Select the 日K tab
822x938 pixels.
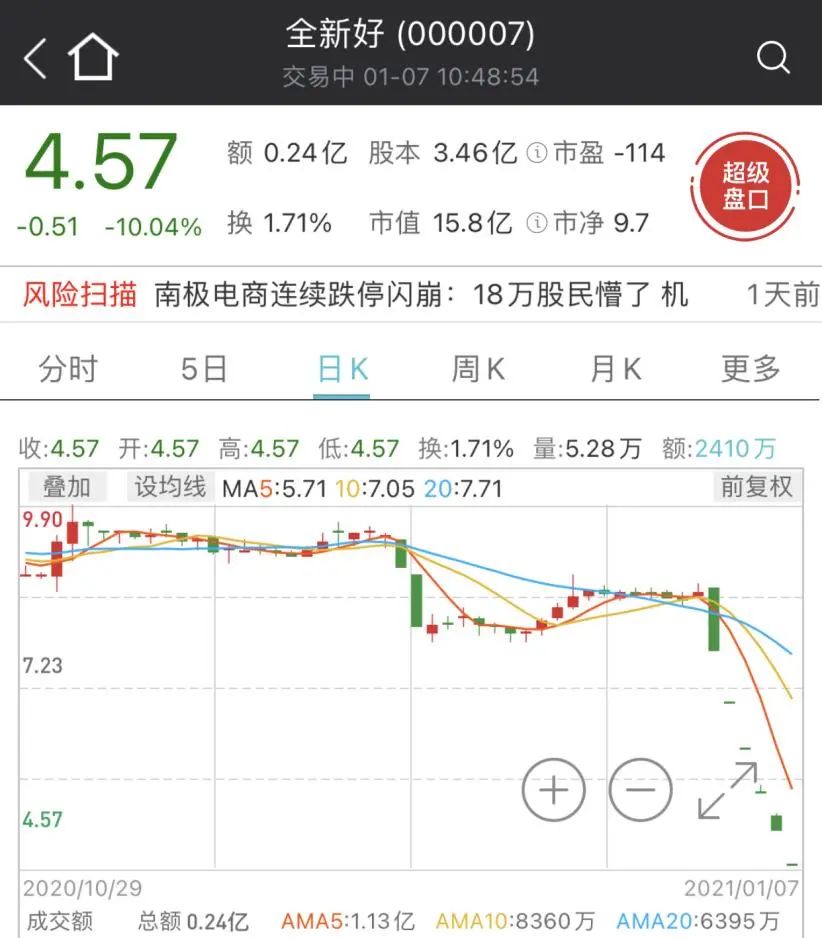(x=342, y=369)
